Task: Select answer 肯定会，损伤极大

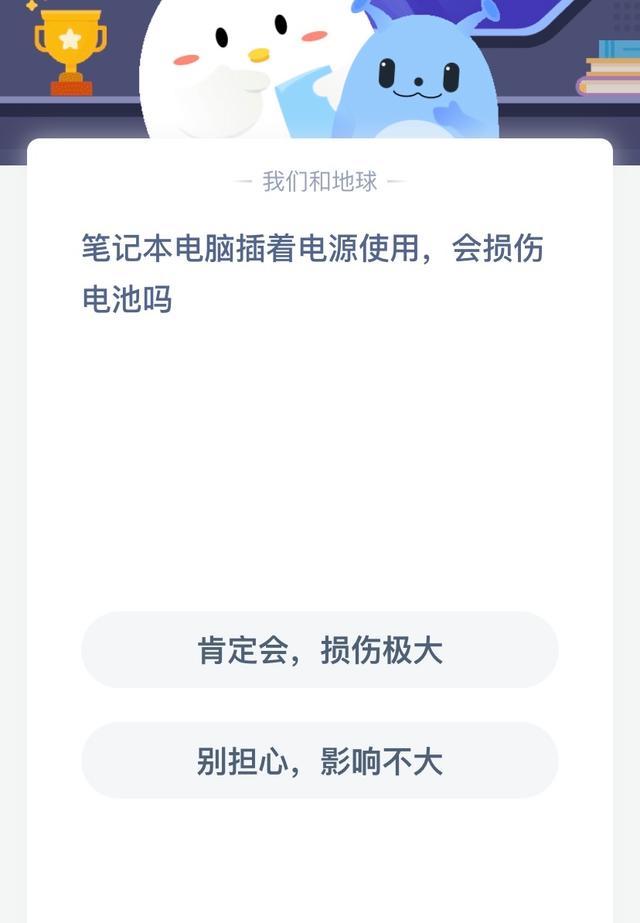Action: click(320, 651)
